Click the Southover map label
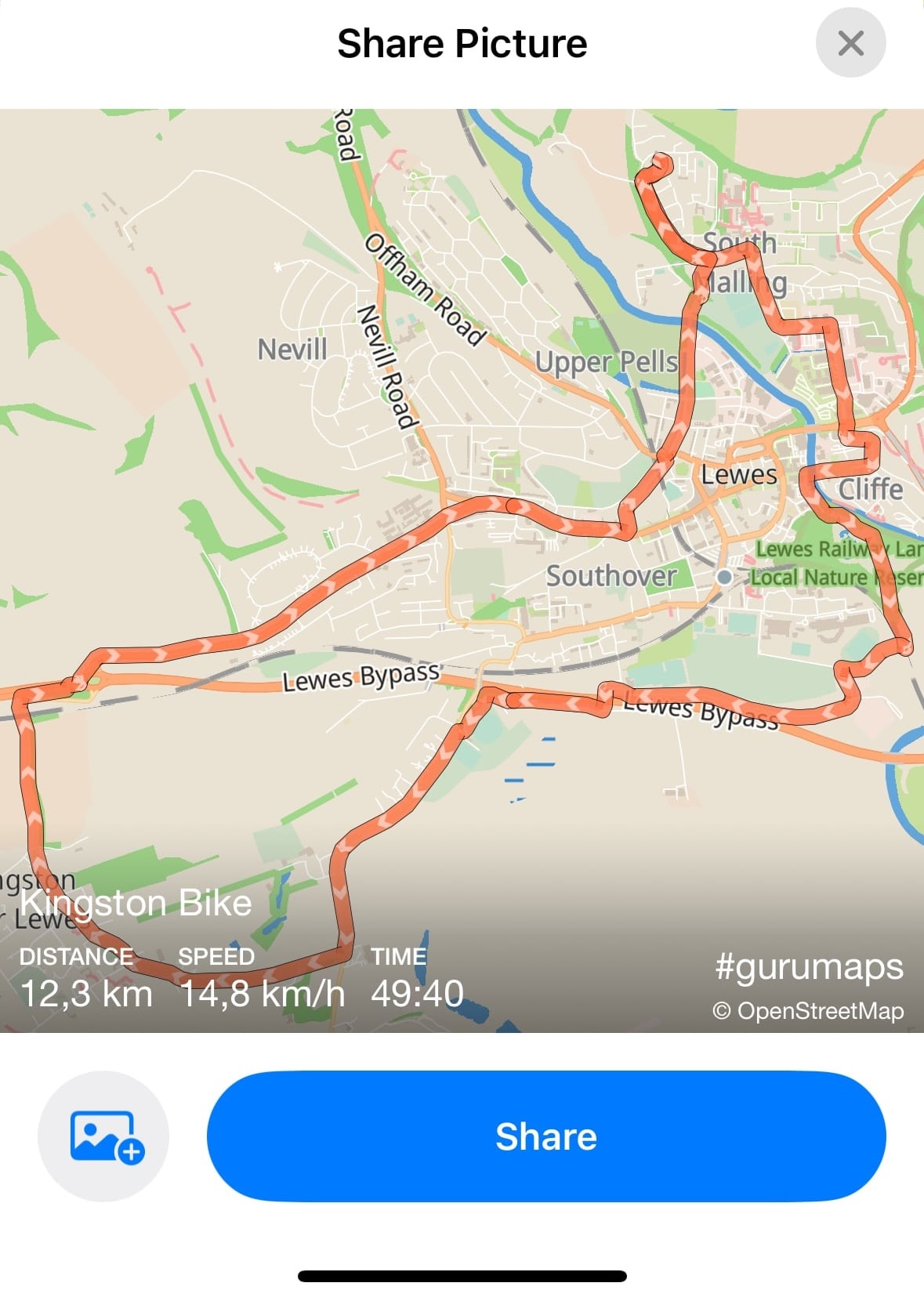This screenshot has width=924, height=1301. click(x=613, y=576)
